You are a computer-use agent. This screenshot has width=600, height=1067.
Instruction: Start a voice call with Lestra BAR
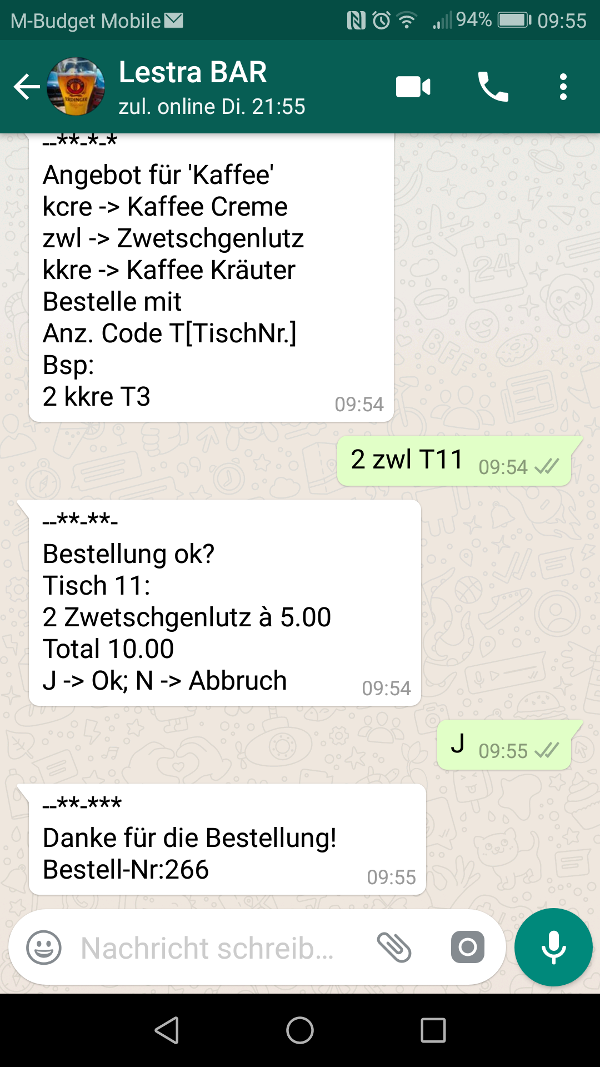[493, 87]
